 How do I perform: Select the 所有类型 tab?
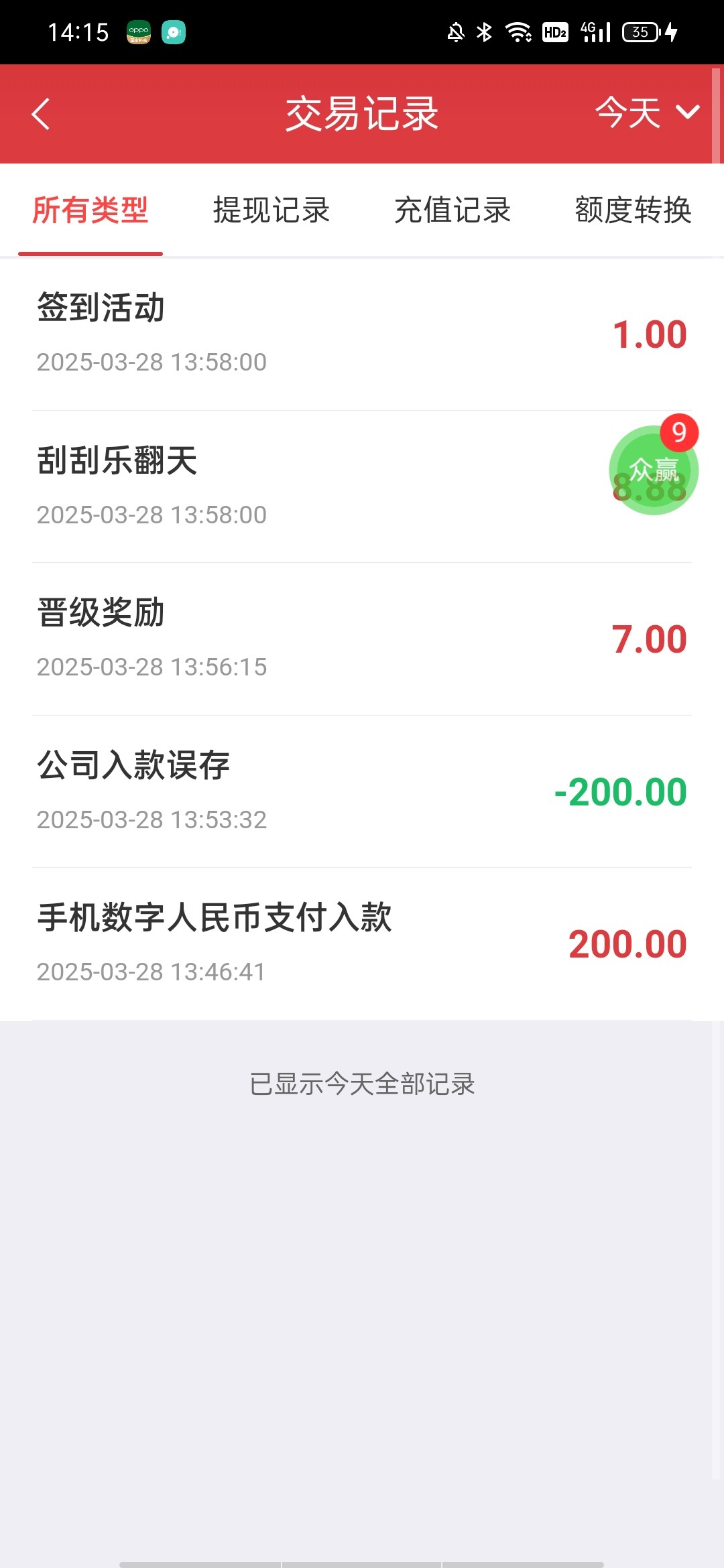pos(90,210)
